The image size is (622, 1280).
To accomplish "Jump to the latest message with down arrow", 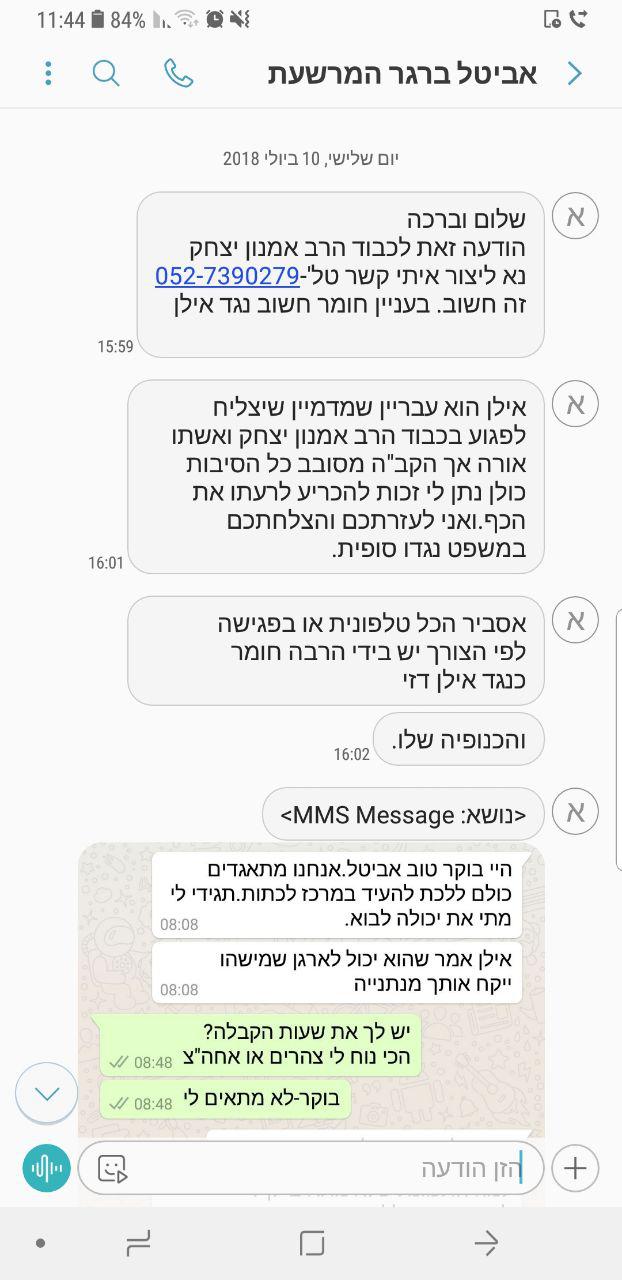I will (47, 1093).
